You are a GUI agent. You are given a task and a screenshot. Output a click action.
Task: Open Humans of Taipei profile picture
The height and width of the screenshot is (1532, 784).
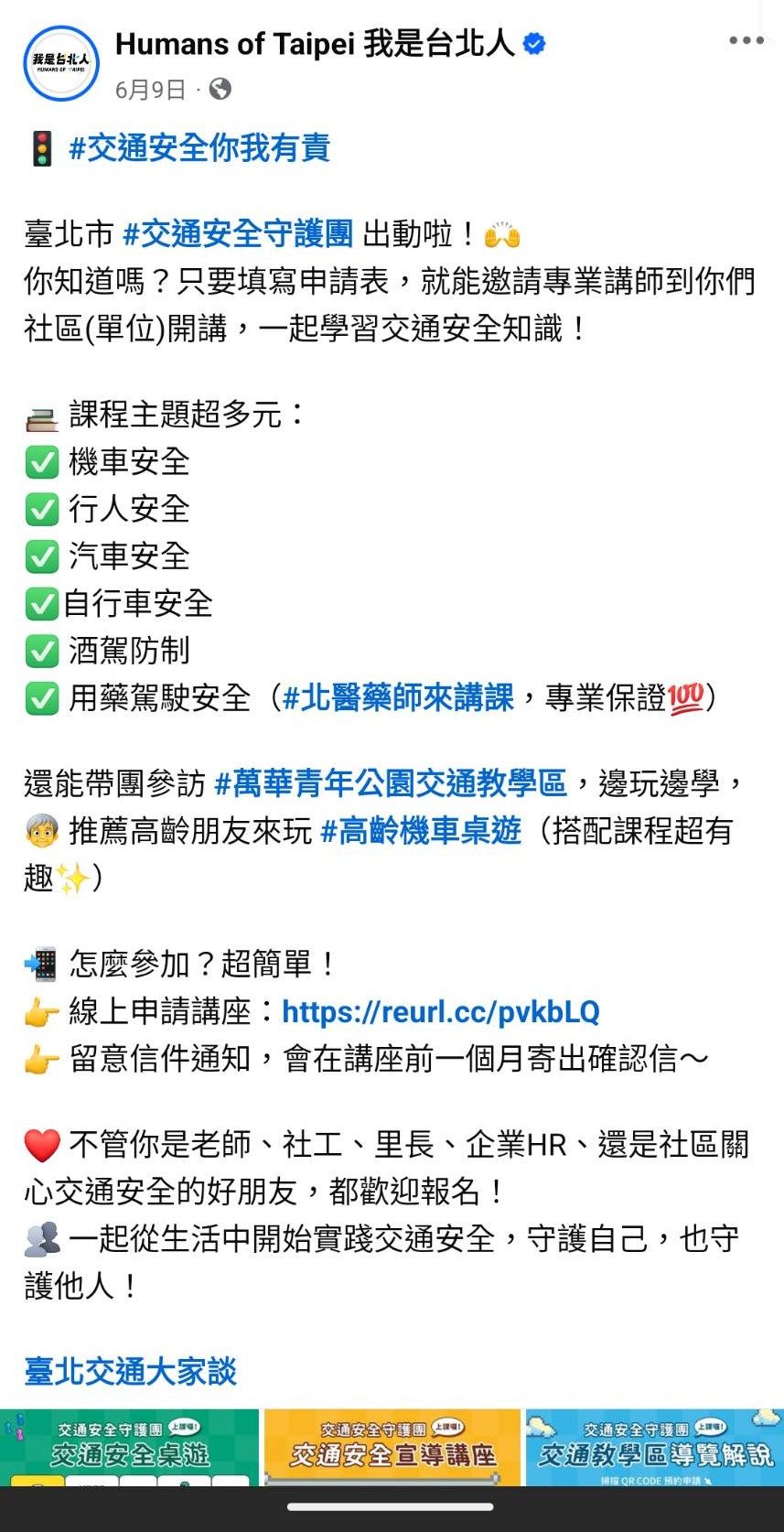click(x=61, y=63)
